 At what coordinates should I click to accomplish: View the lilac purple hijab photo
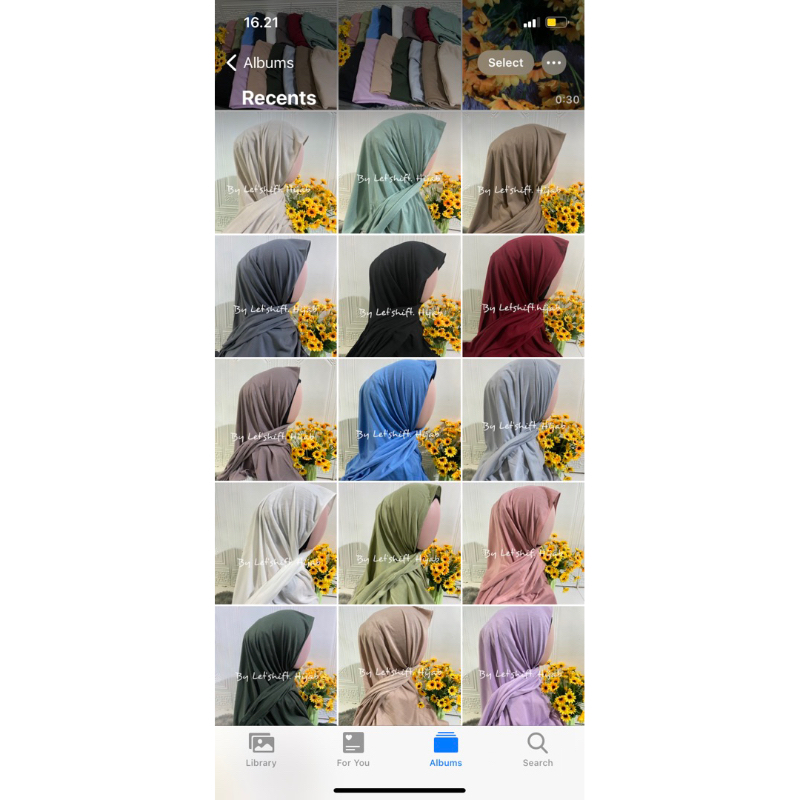(x=523, y=665)
